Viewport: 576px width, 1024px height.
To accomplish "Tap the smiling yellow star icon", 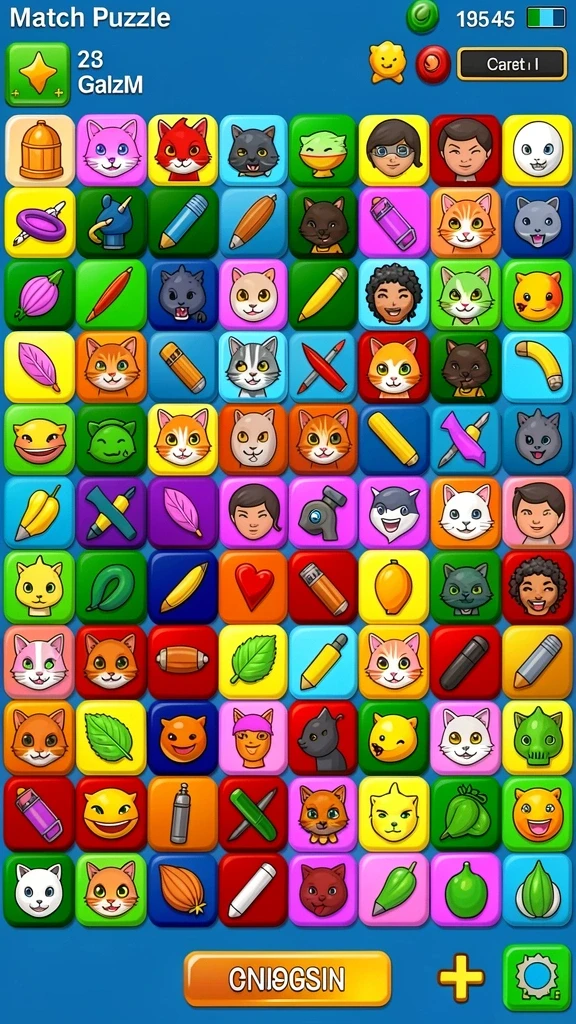I will click(387, 63).
